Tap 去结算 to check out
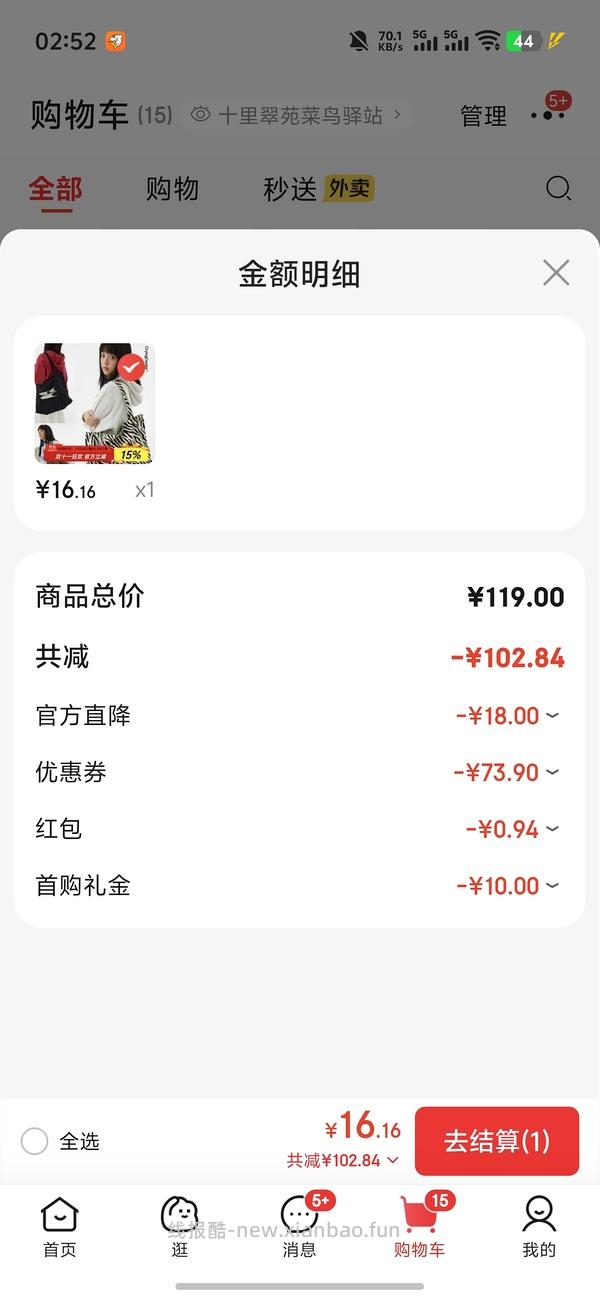This screenshot has width=600, height=1302. tap(496, 1141)
